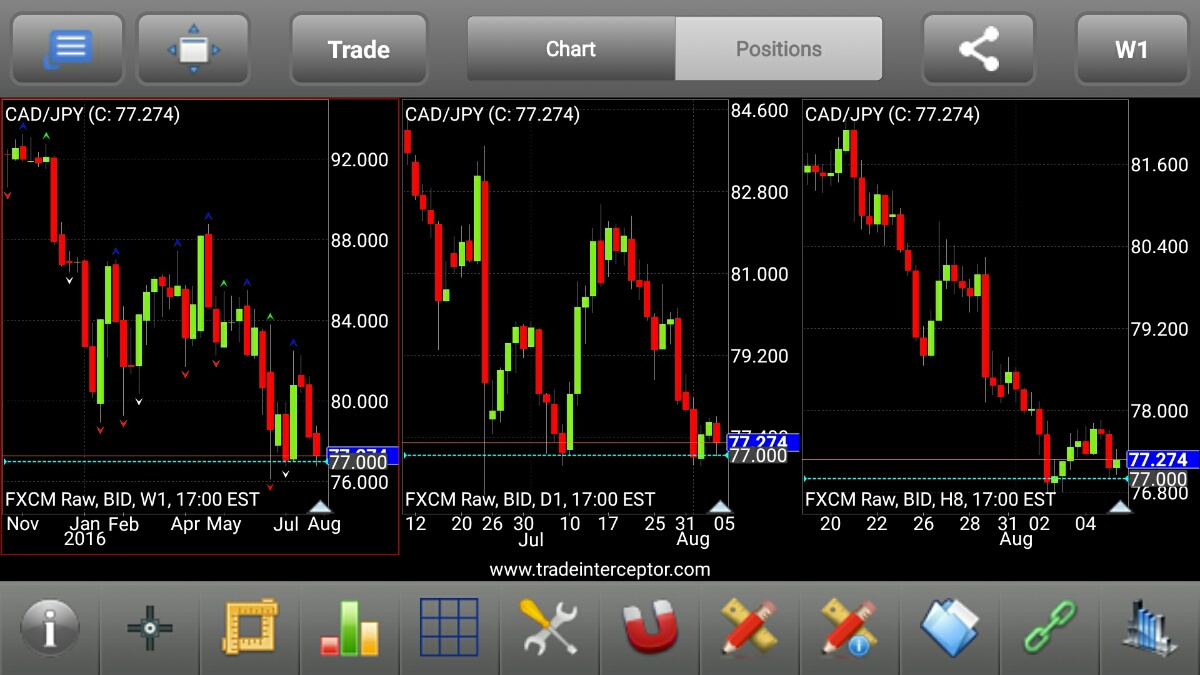Share the chart via share icon
This screenshot has height=675, width=1200.
tap(978, 48)
